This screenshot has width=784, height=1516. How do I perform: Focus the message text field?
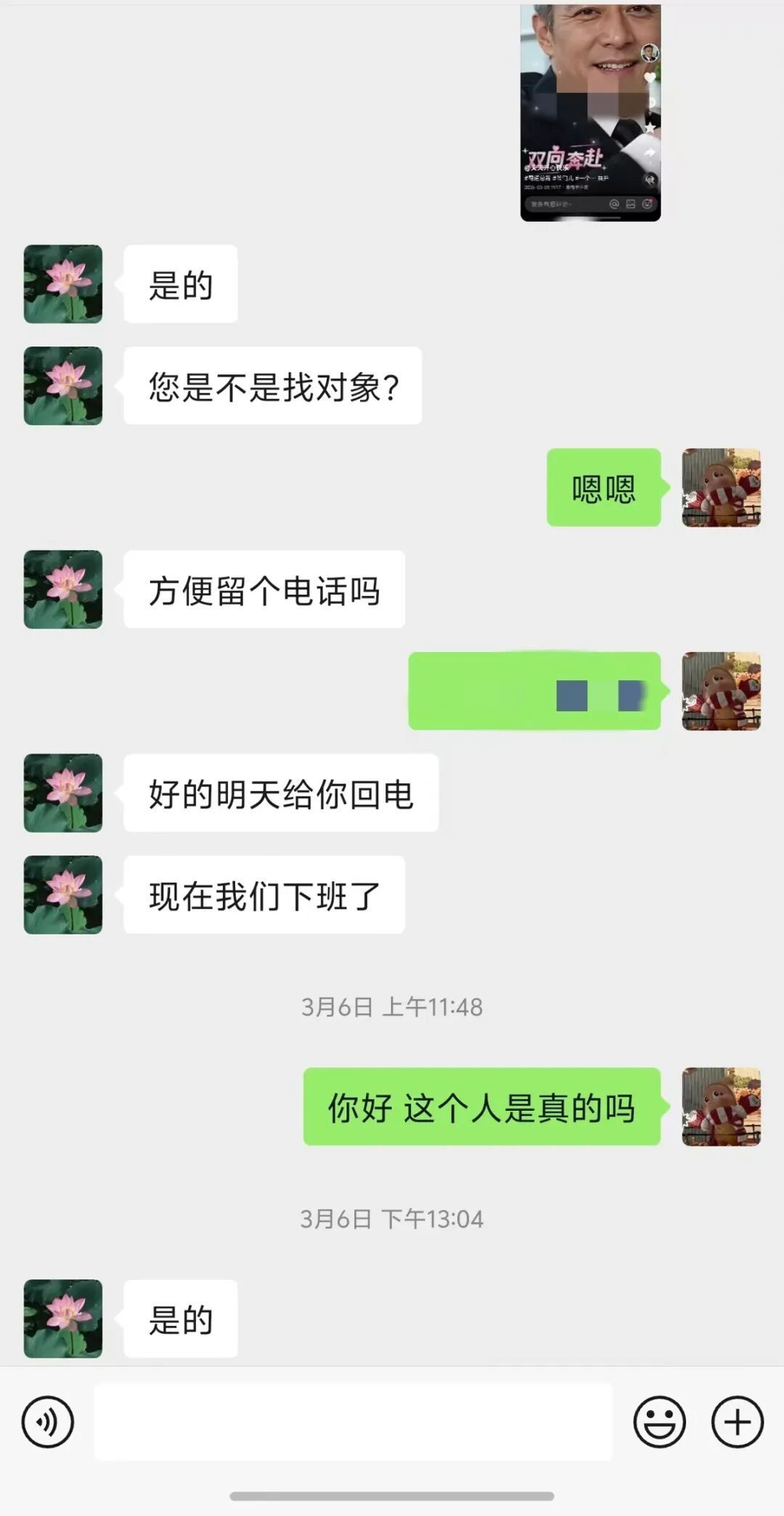pos(353,1422)
